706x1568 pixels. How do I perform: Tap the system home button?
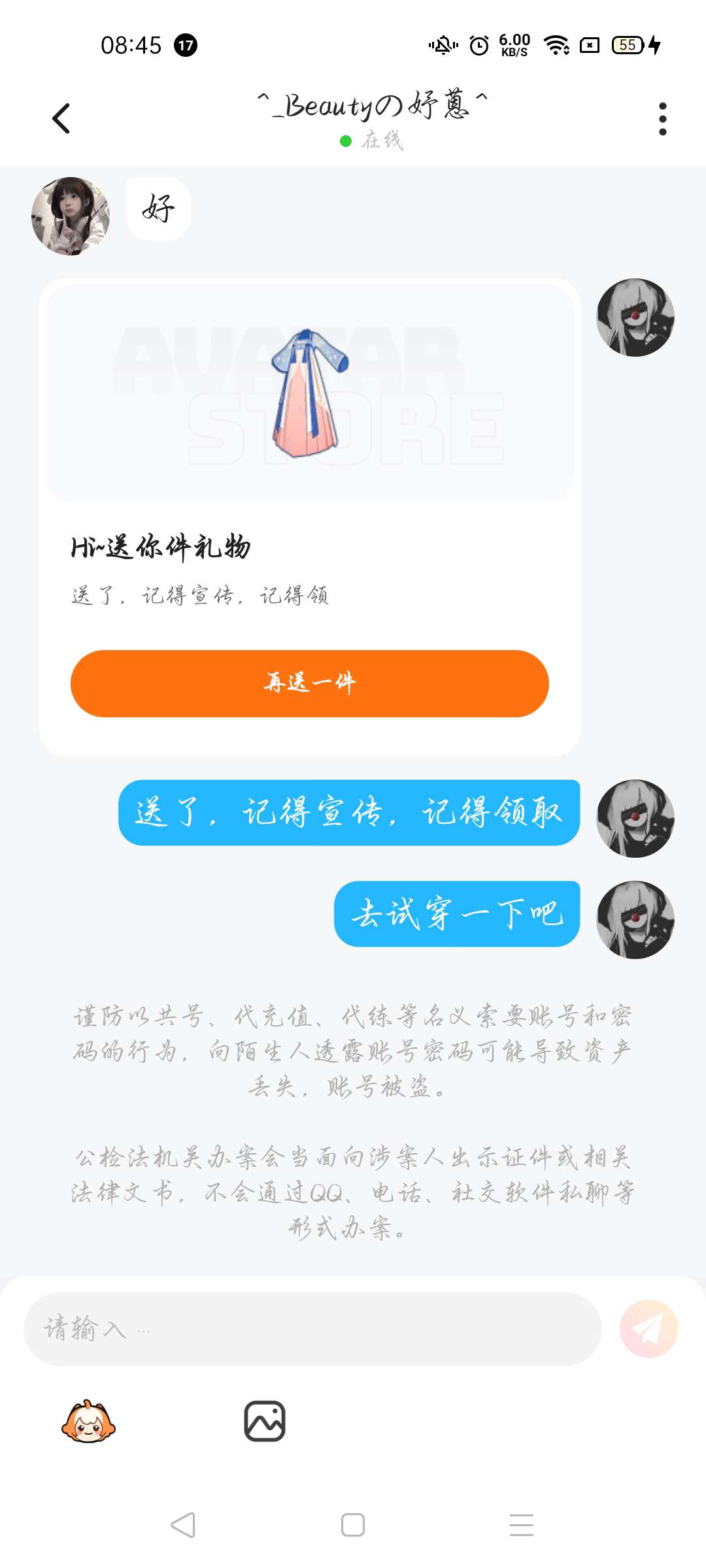pyautogui.click(x=353, y=1525)
